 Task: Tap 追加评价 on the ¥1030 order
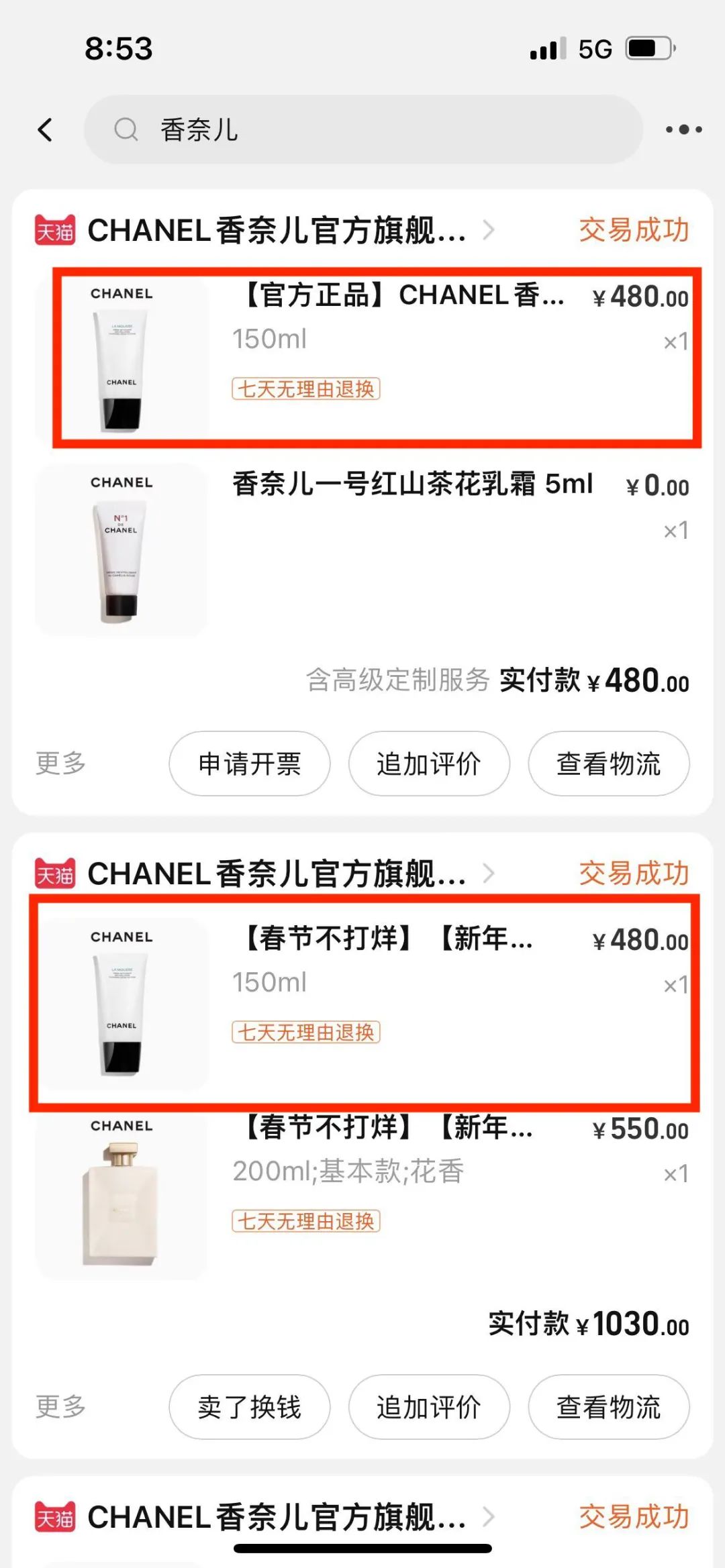pyautogui.click(x=429, y=1407)
